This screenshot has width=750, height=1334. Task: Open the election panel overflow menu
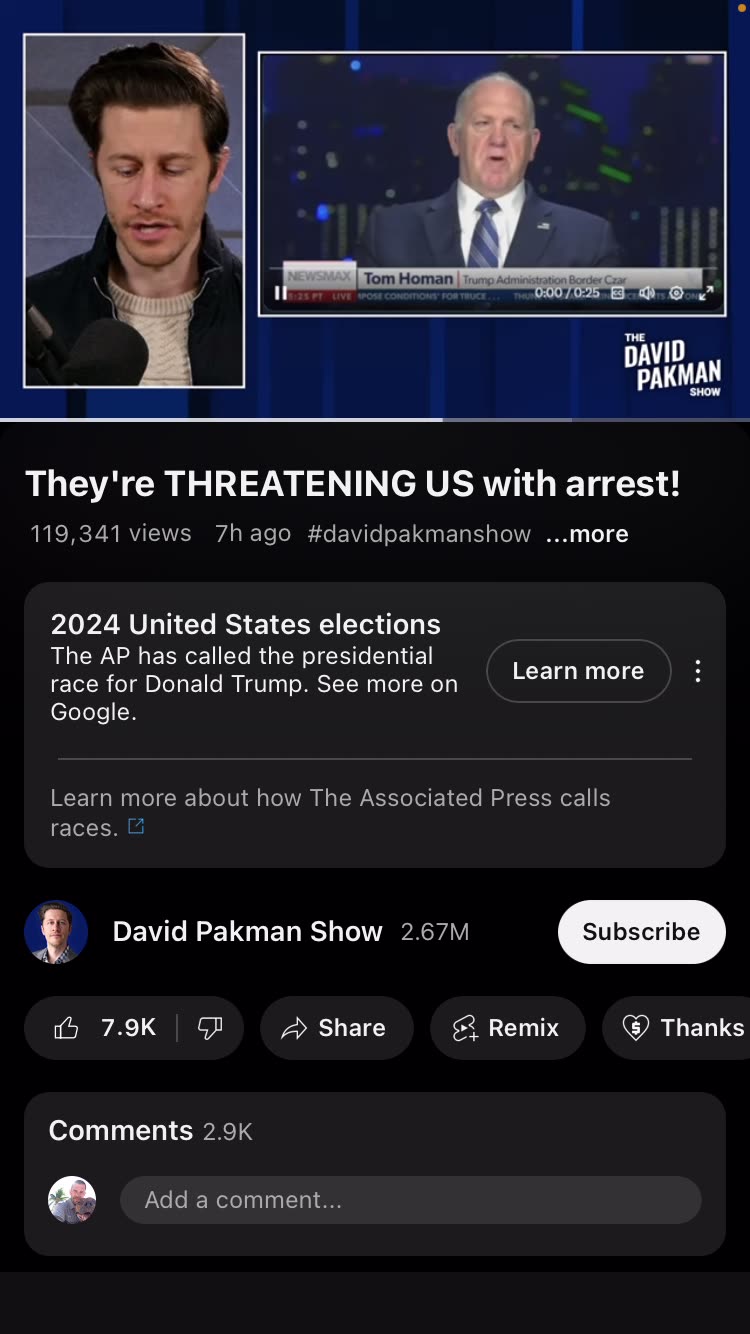pyautogui.click(x=698, y=671)
